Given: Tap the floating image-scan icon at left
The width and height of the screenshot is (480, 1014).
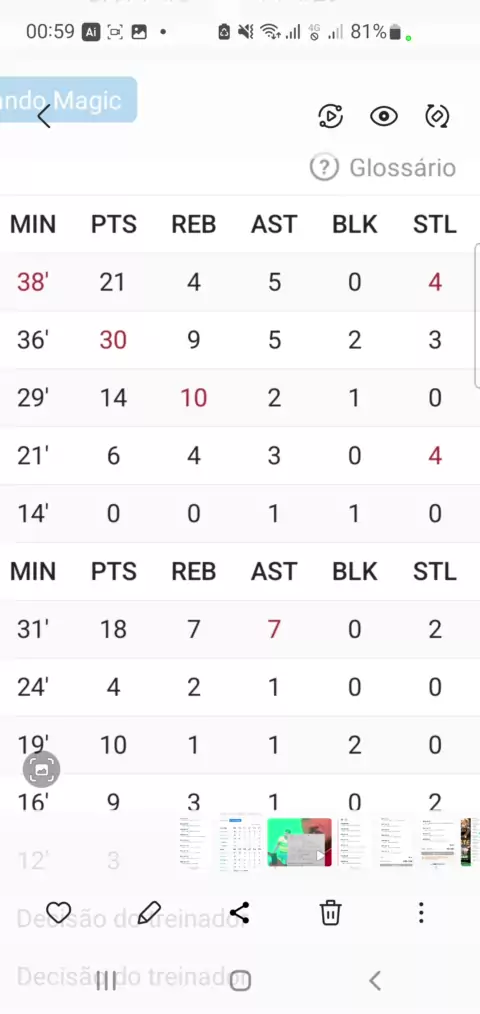Looking at the screenshot, I should (x=41, y=770).
